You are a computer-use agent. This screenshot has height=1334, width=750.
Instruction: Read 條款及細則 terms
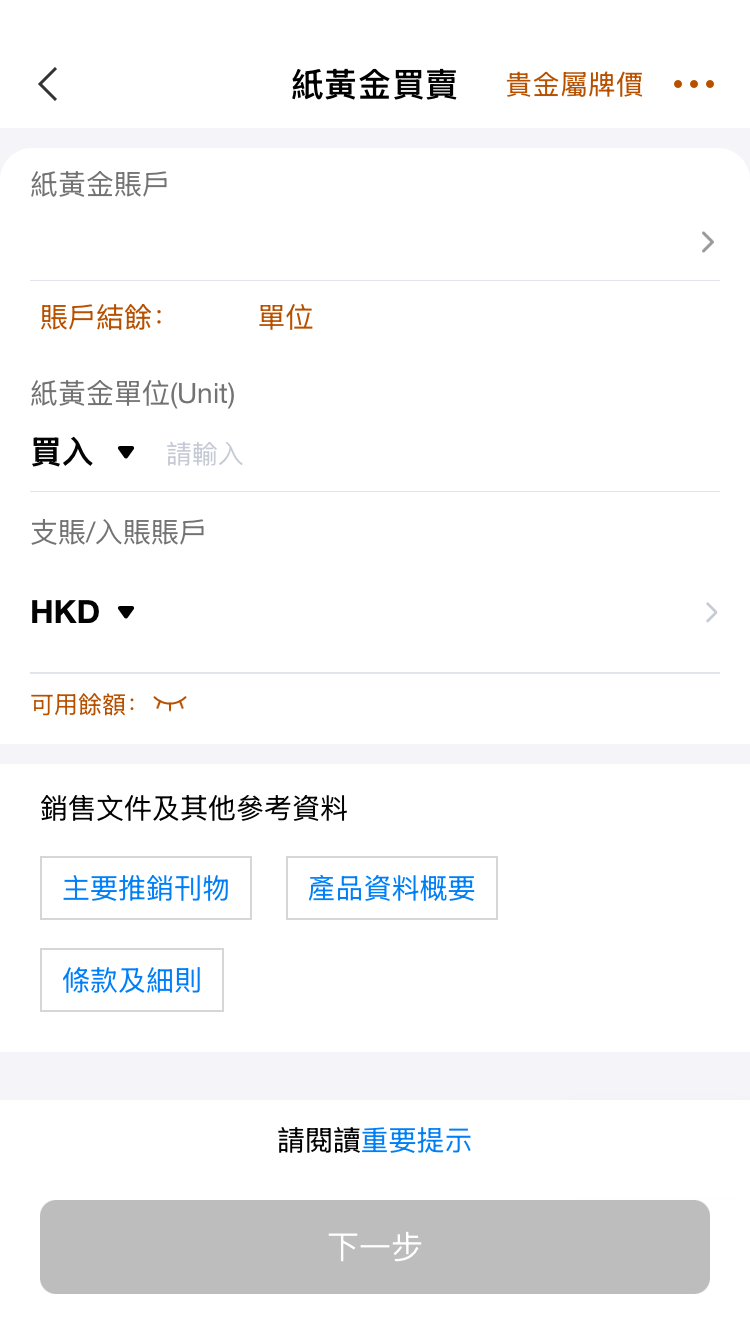pyautogui.click(x=132, y=980)
